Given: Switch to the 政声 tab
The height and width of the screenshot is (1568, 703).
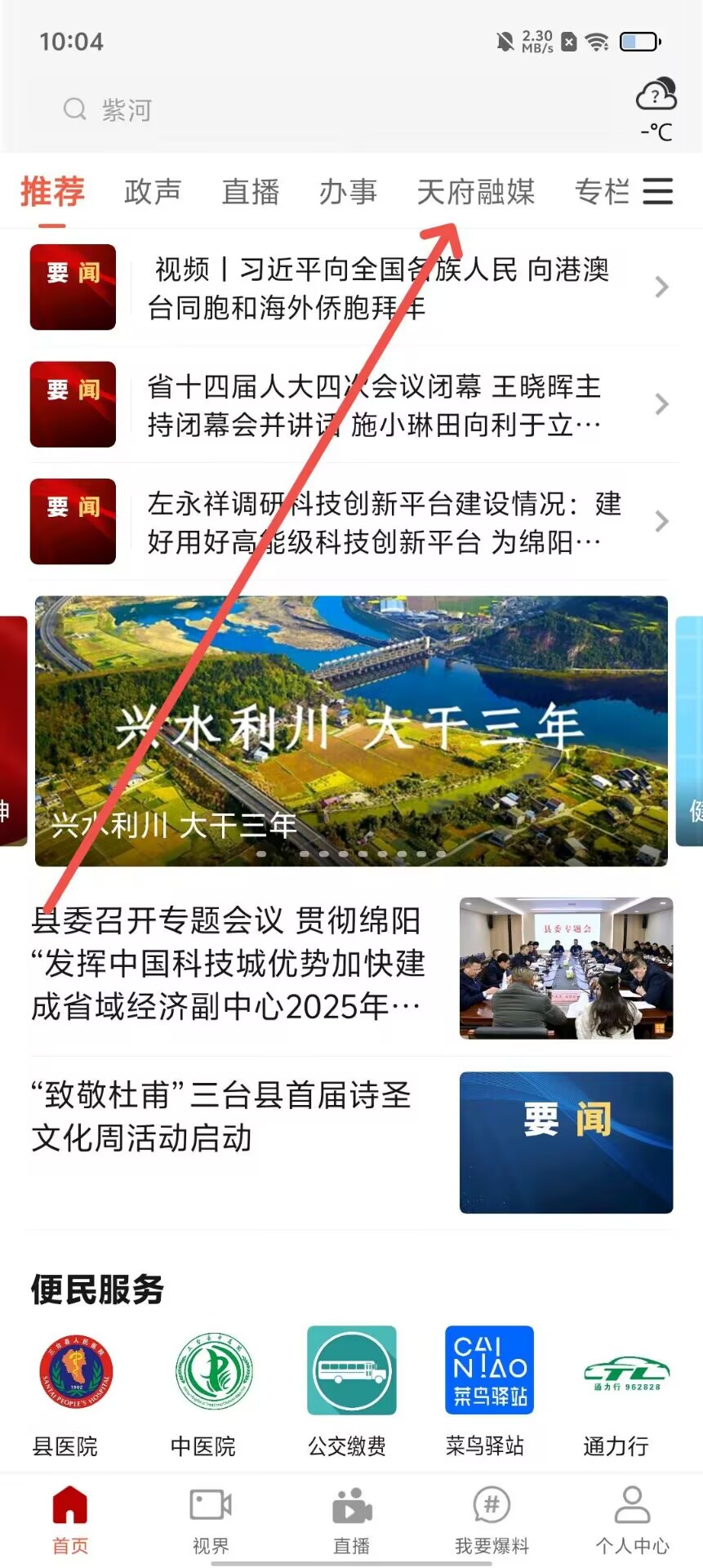Looking at the screenshot, I should (153, 192).
